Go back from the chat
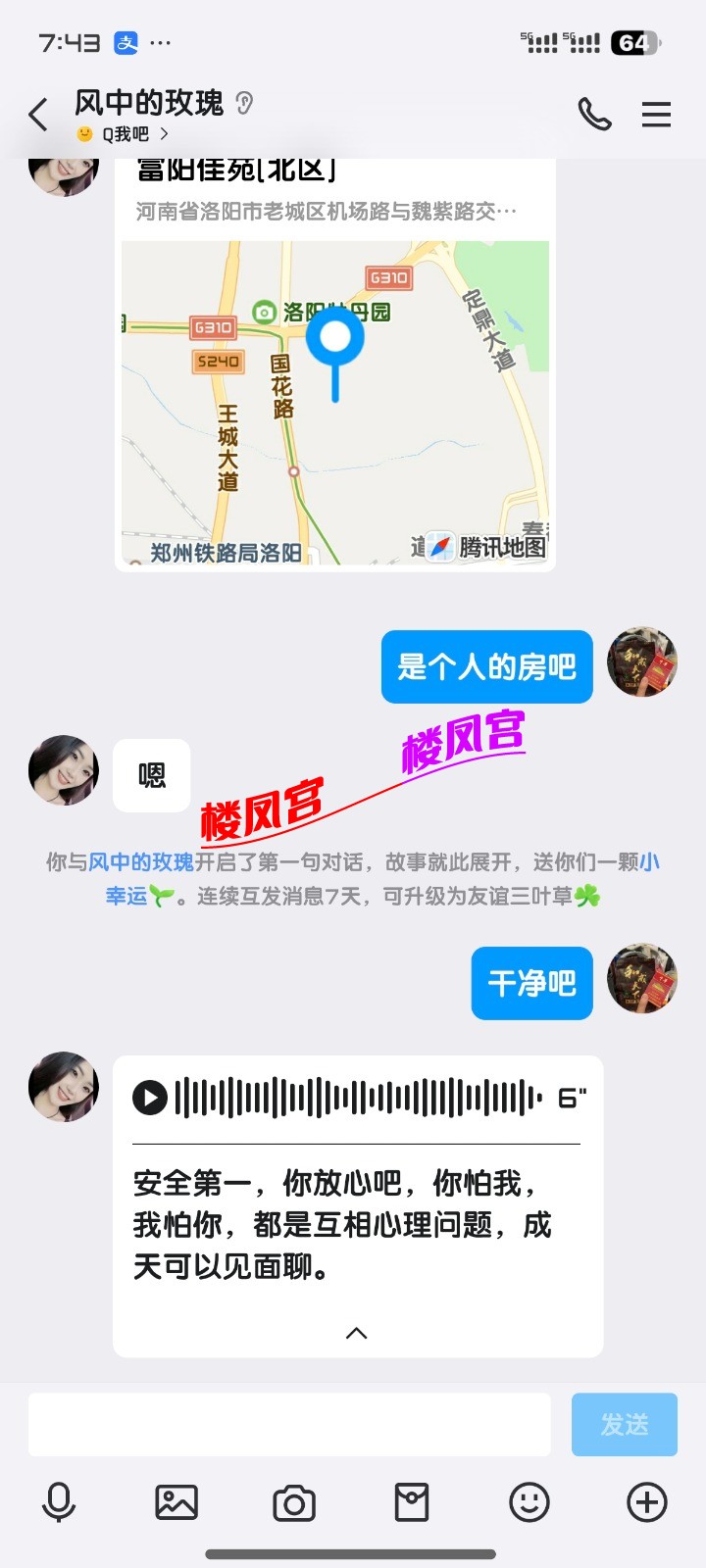706x1568 pixels. 39,115
